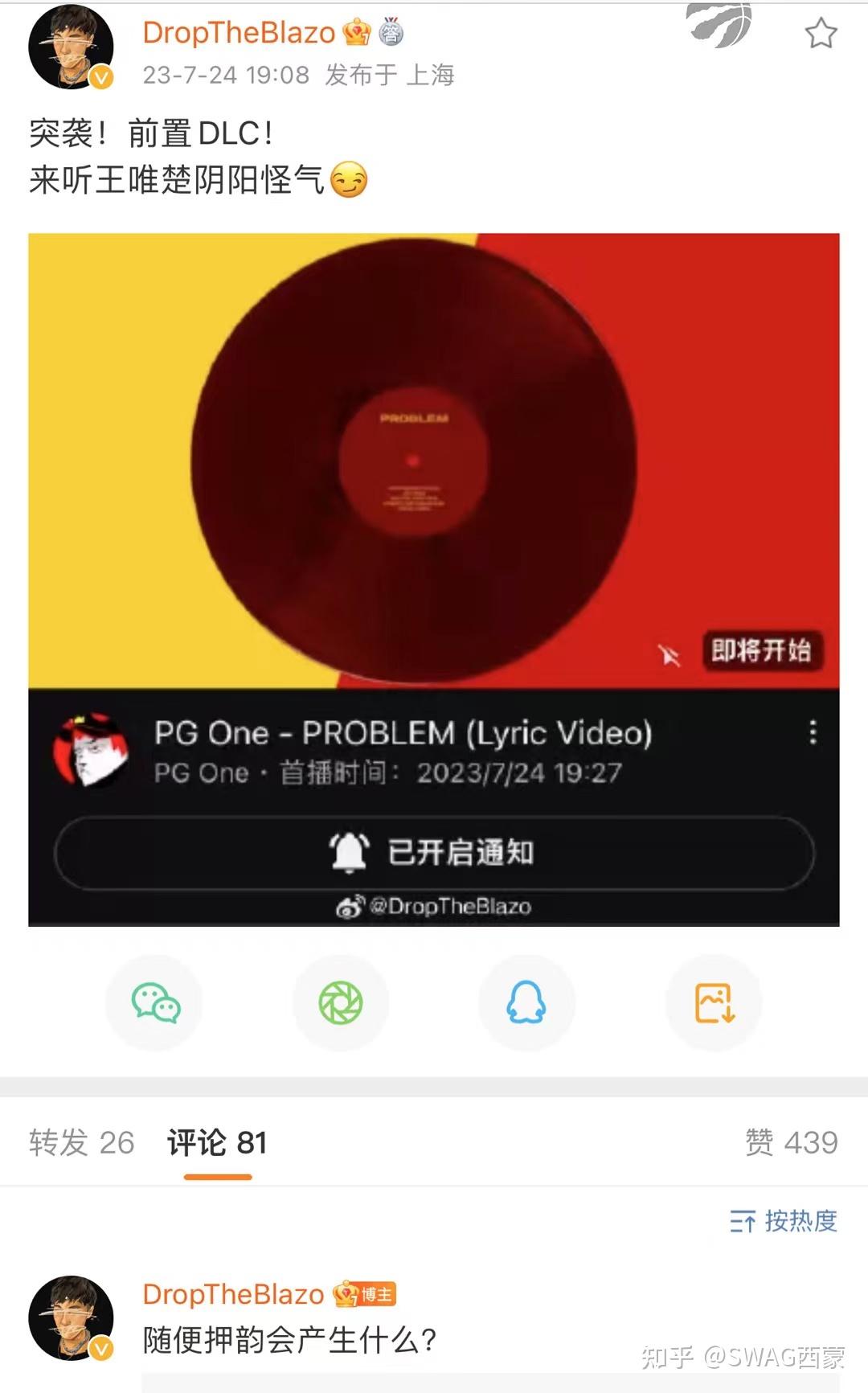Image resolution: width=868 pixels, height=1393 pixels.
Task: Click the star to favorite the post
Action: pyautogui.click(x=821, y=33)
